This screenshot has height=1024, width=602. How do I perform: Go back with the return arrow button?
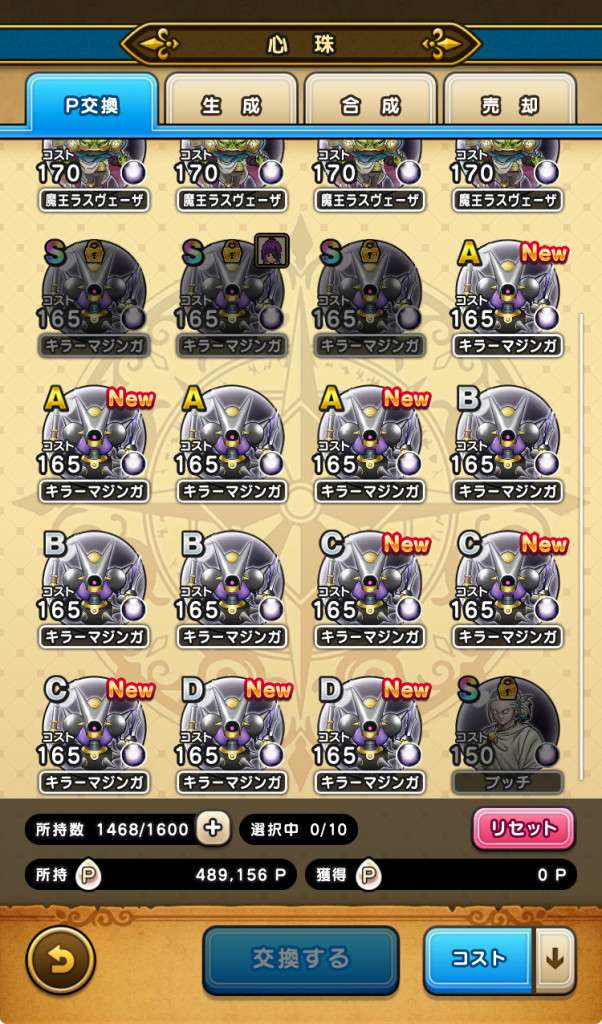[60, 960]
